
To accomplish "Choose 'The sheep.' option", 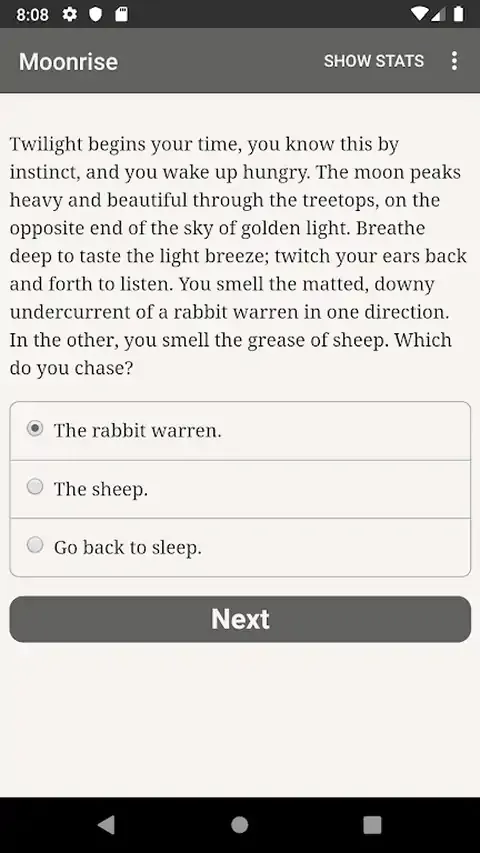I will (x=240, y=489).
